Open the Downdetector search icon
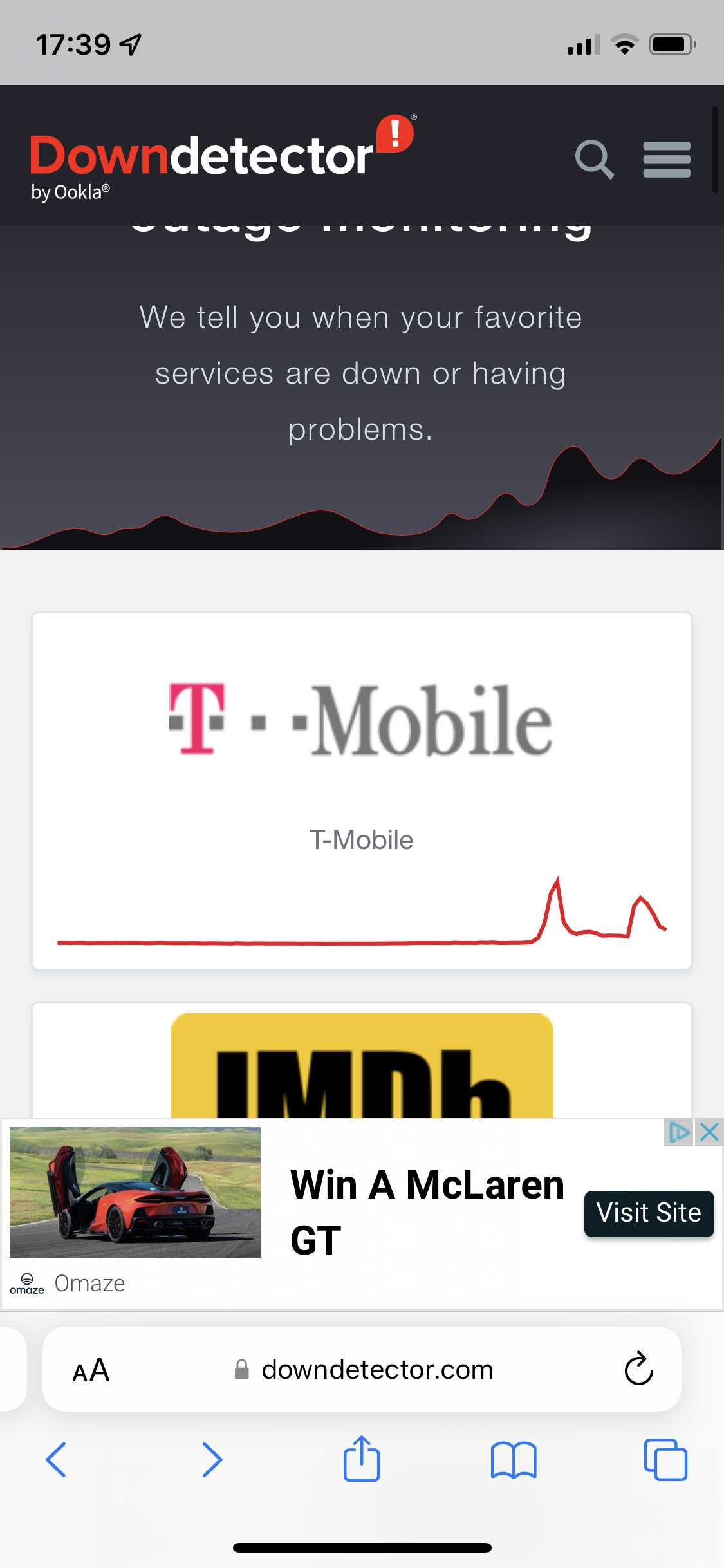The width and height of the screenshot is (724, 1568). coord(594,159)
